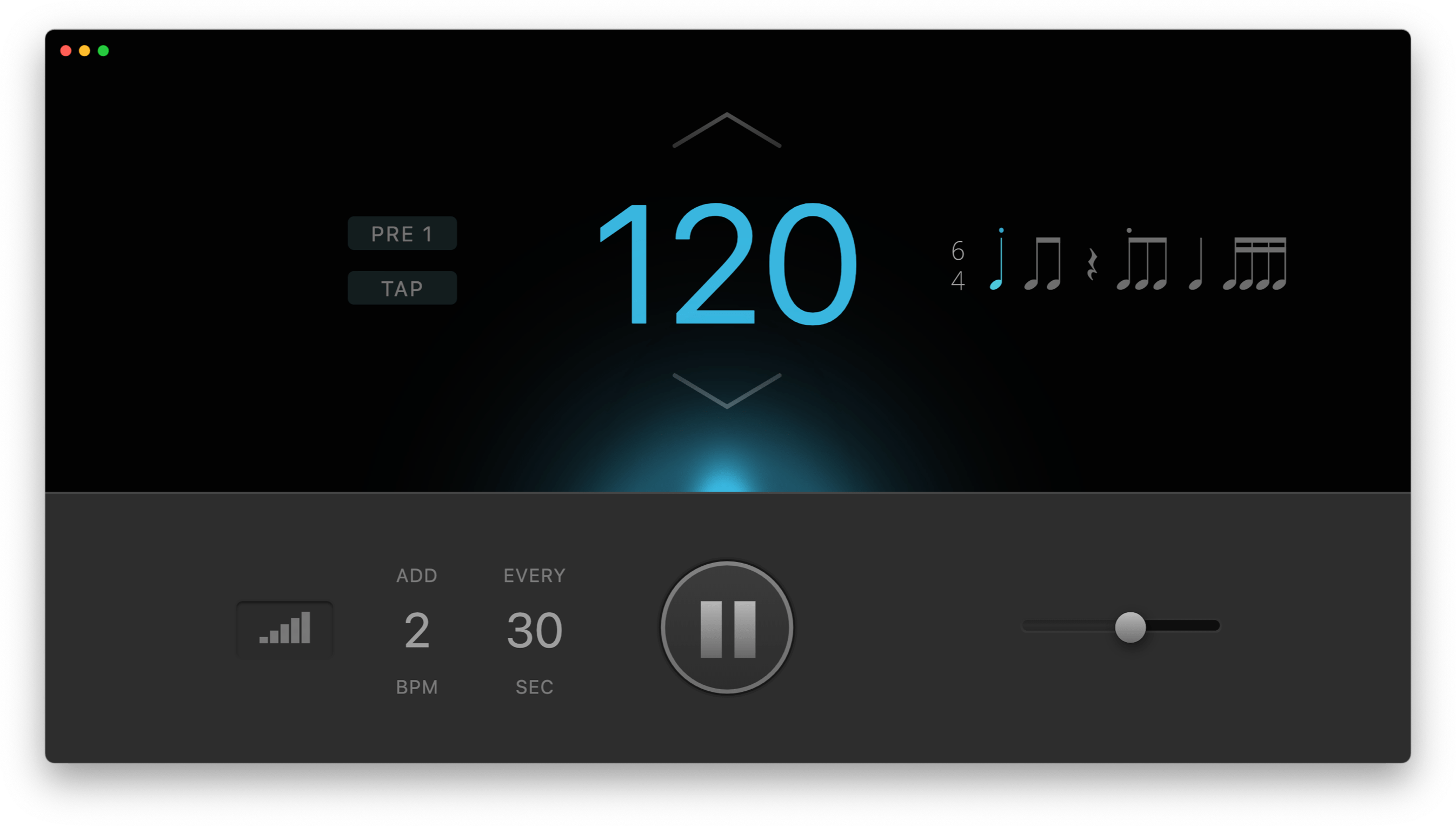
Task: Decrease tempo with the down chevron
Action: coord(727,391)
